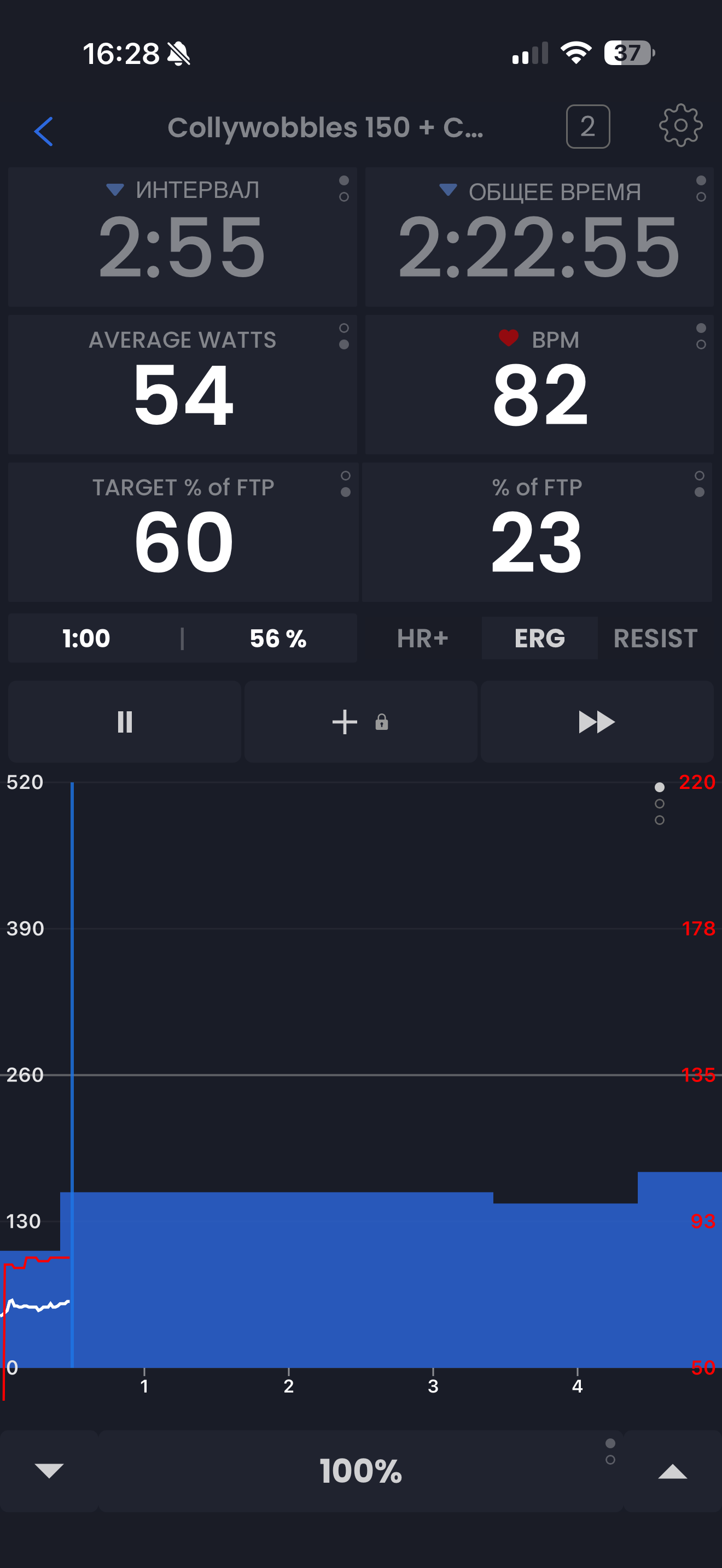
Task: Tap the % of FTP tile
Action: point(537,532)
